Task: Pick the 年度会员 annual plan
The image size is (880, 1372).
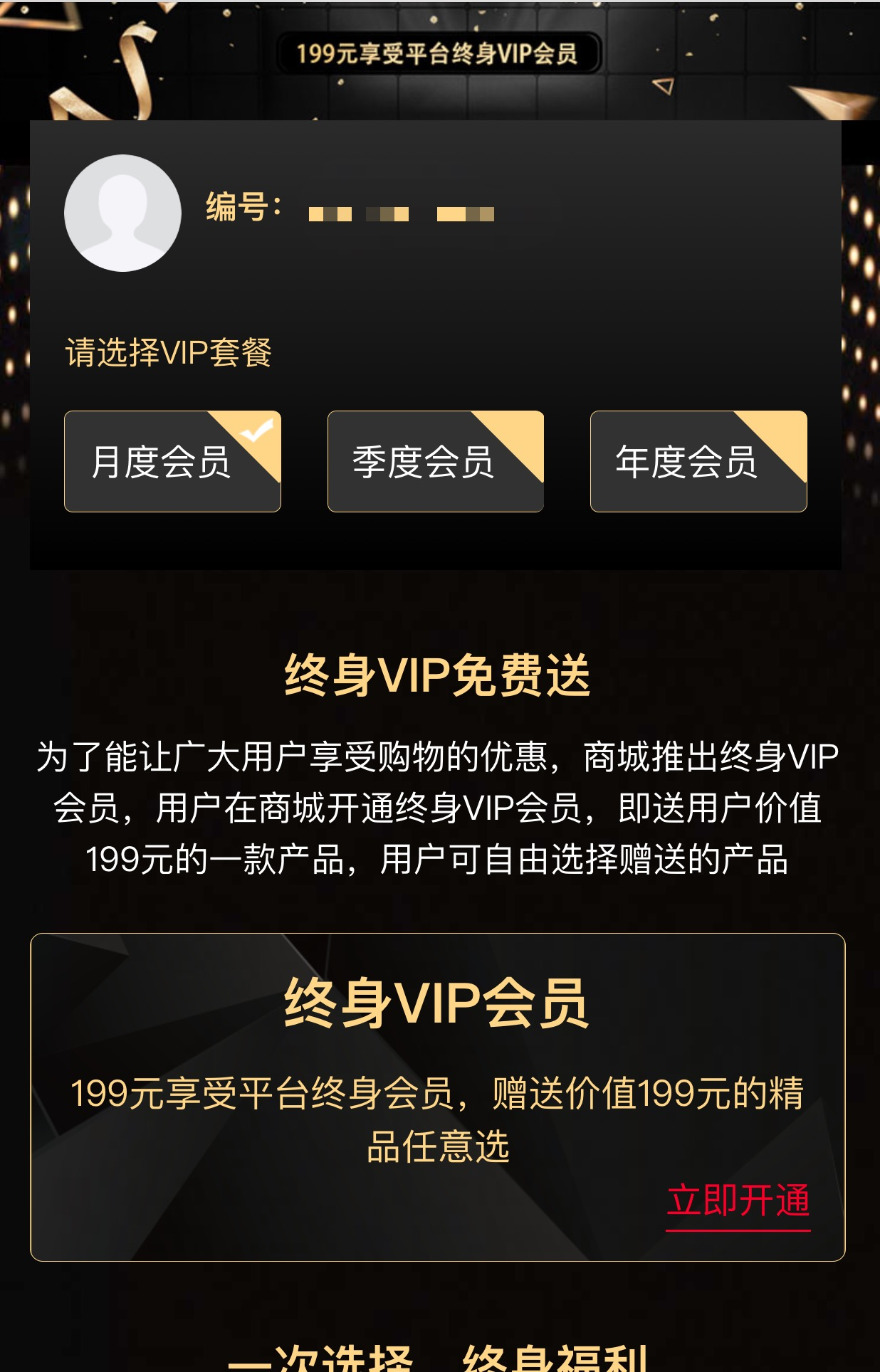Action: pyautogui.click(x=698, y=461)
